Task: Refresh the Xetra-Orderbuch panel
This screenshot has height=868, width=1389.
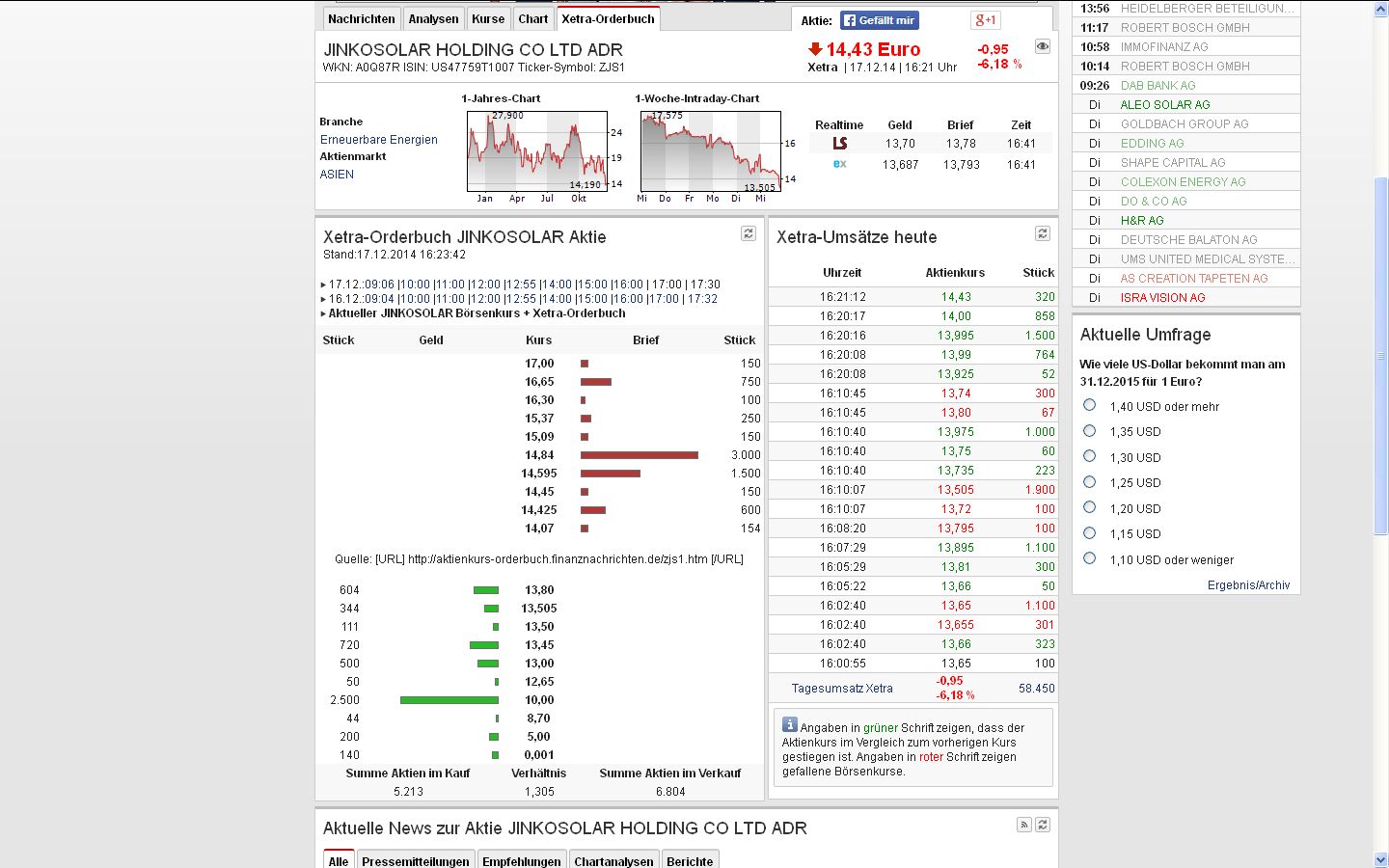Action: [748, 233]
